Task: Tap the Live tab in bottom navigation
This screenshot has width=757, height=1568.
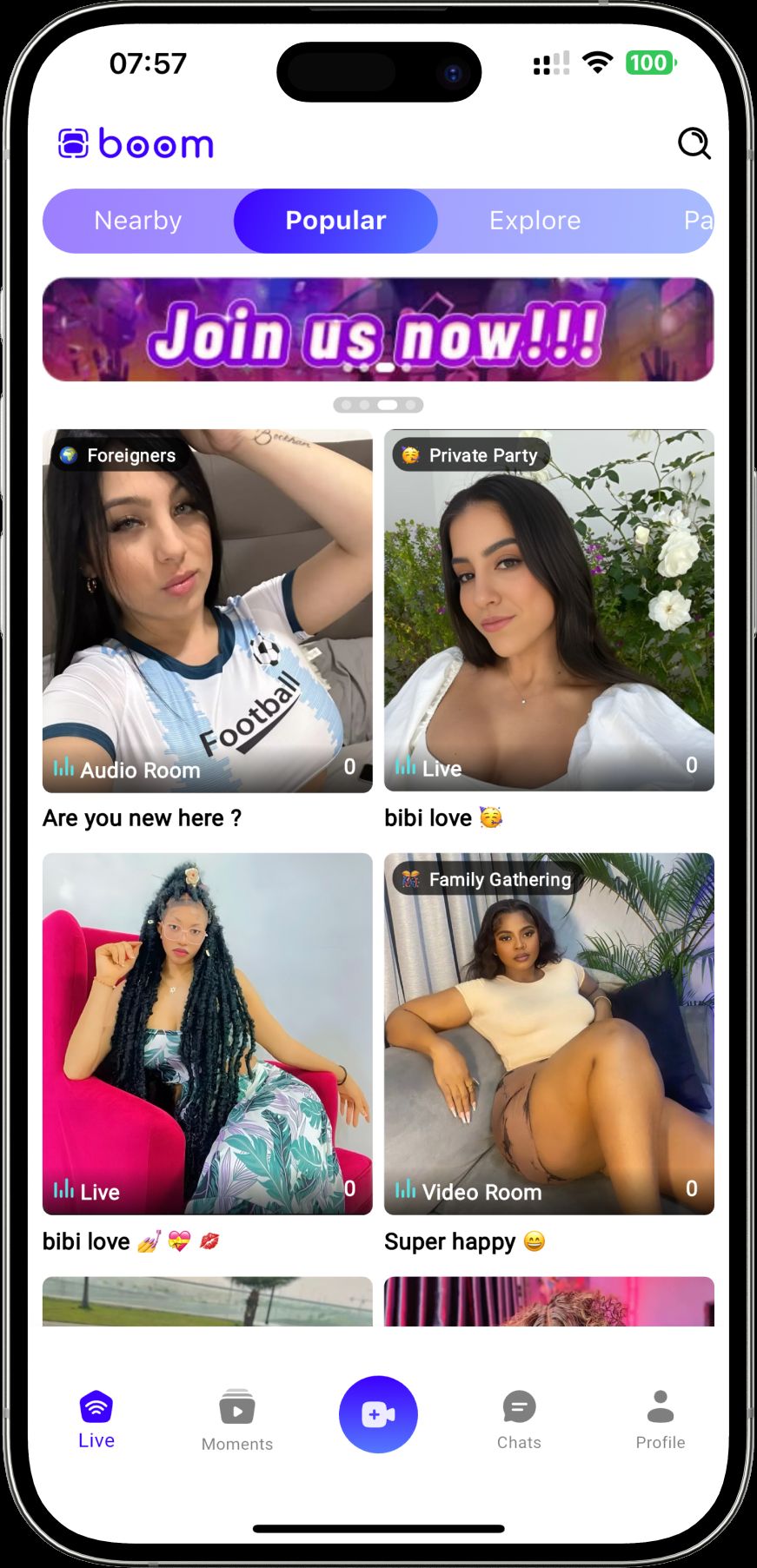Action: 96,1419
